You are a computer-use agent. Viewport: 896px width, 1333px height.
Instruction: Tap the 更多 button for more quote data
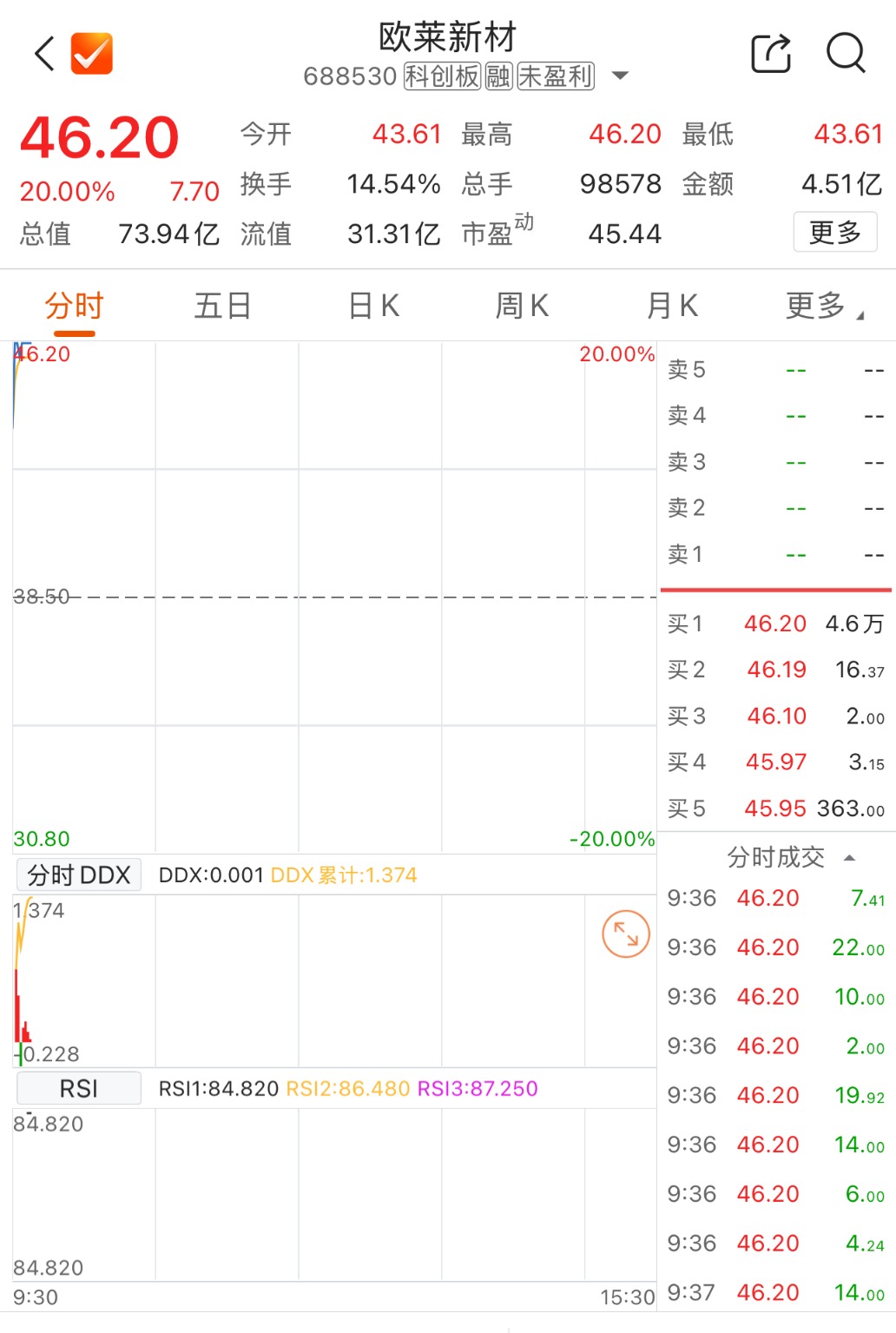click(834, 233)
